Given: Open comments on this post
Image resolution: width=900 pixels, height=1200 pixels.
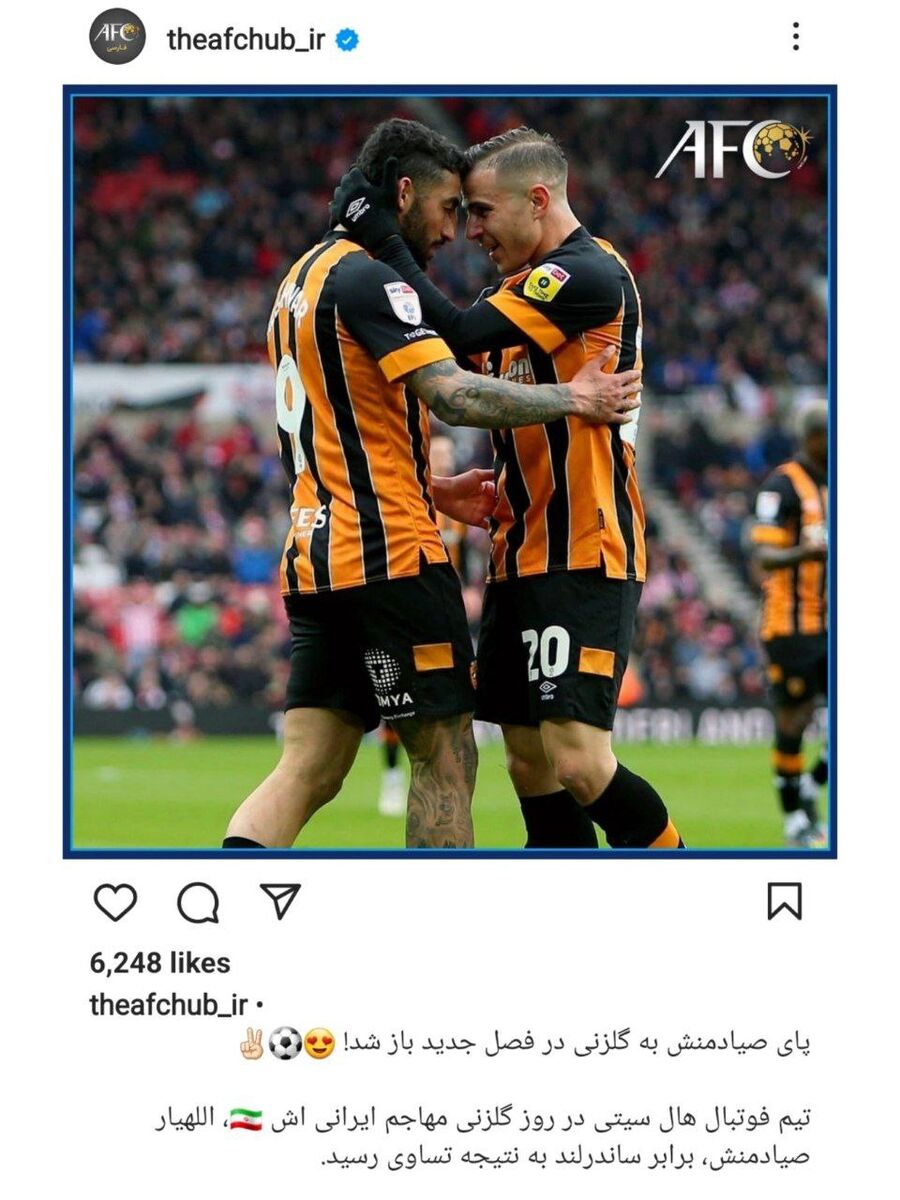Looking at the screenshot, I should coord(198,903).
